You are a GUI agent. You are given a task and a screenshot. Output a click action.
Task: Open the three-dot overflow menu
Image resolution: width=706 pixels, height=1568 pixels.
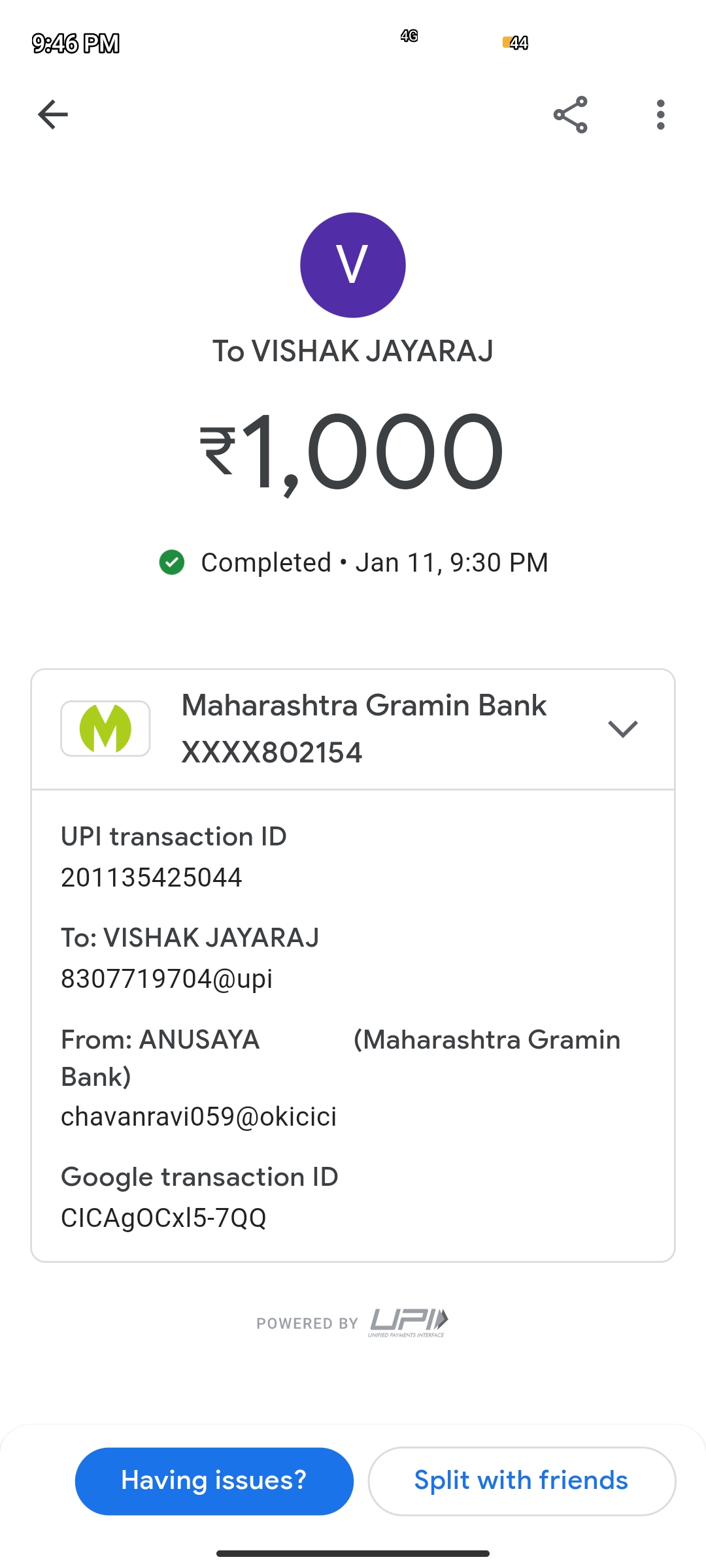(x=660, y=115)
